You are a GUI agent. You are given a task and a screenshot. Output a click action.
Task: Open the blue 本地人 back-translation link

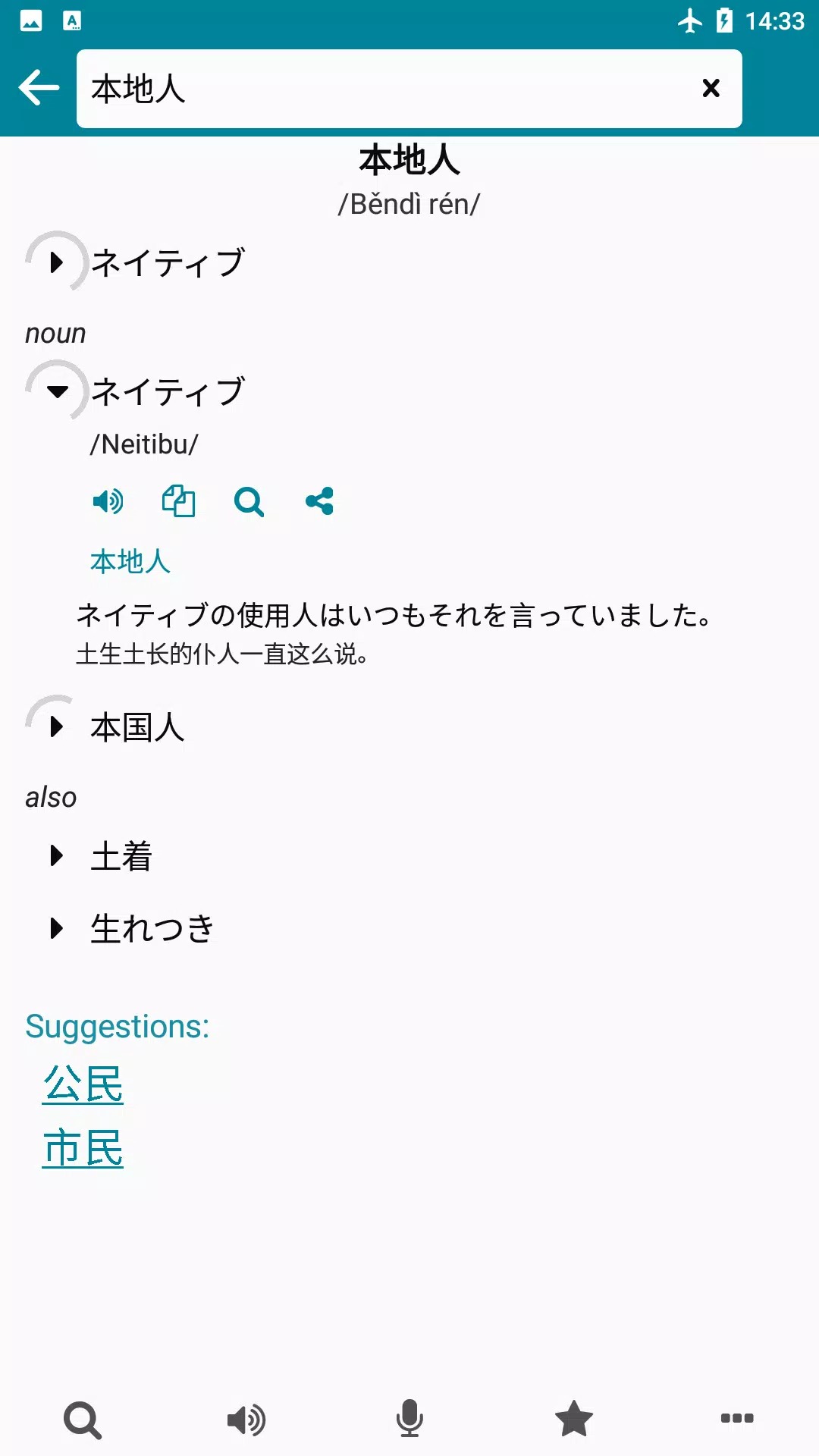(x=130, y=561)
